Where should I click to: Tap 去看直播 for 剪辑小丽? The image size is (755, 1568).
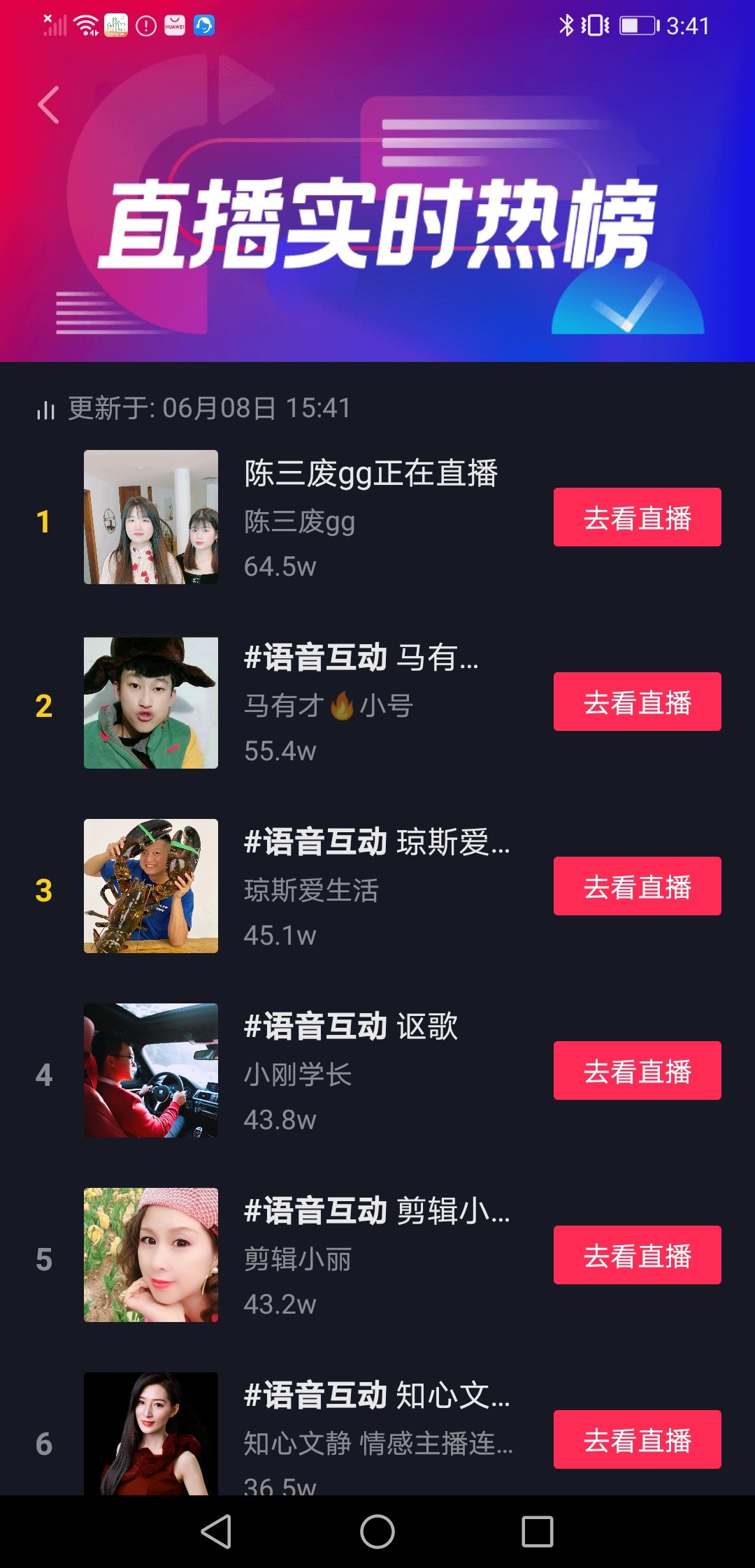637,1255
